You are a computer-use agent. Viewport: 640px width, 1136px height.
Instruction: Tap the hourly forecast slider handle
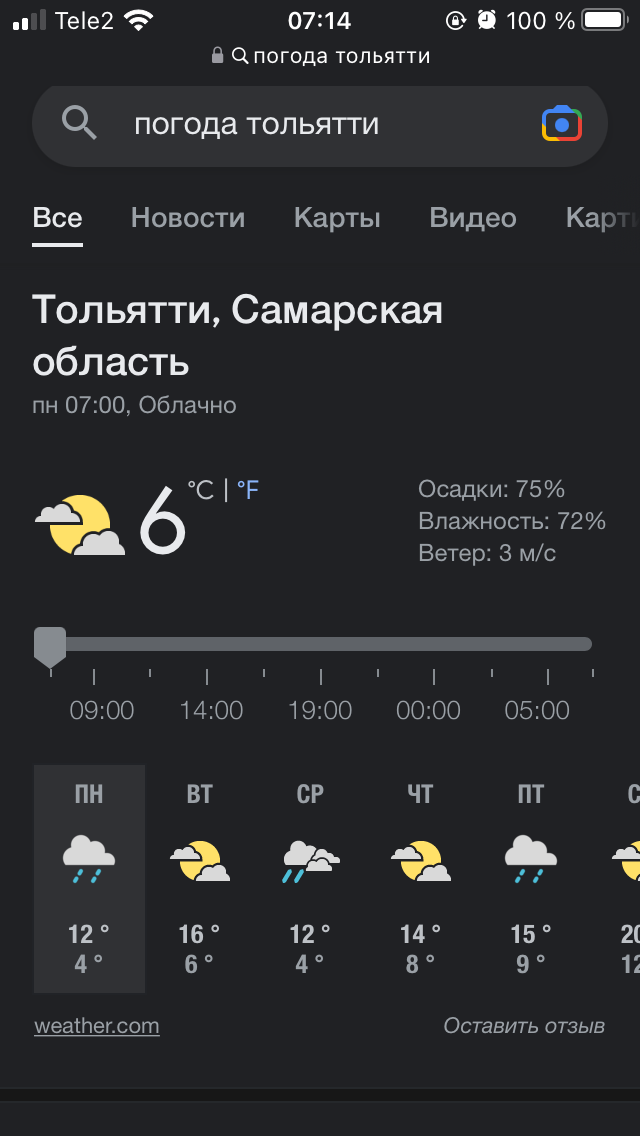pos(50,646)
